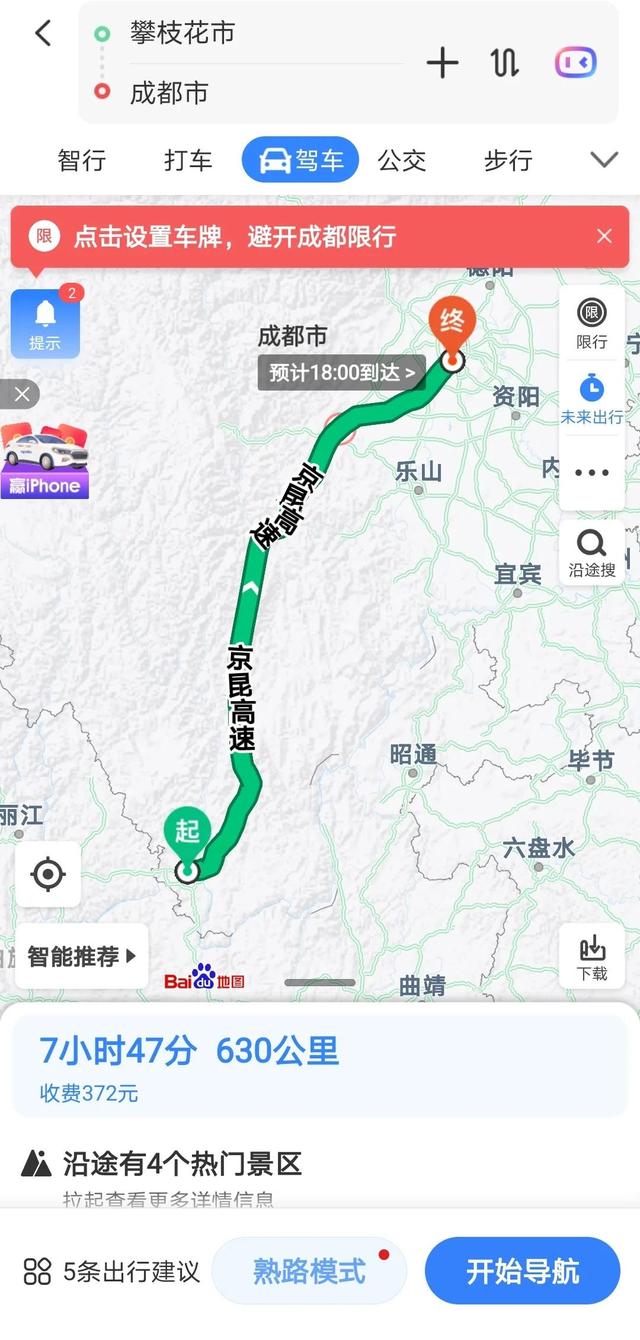The width and height of the screenshot is (640, 1340).
Task: Open 限行 traffic restriction settings
Action: 592,324
